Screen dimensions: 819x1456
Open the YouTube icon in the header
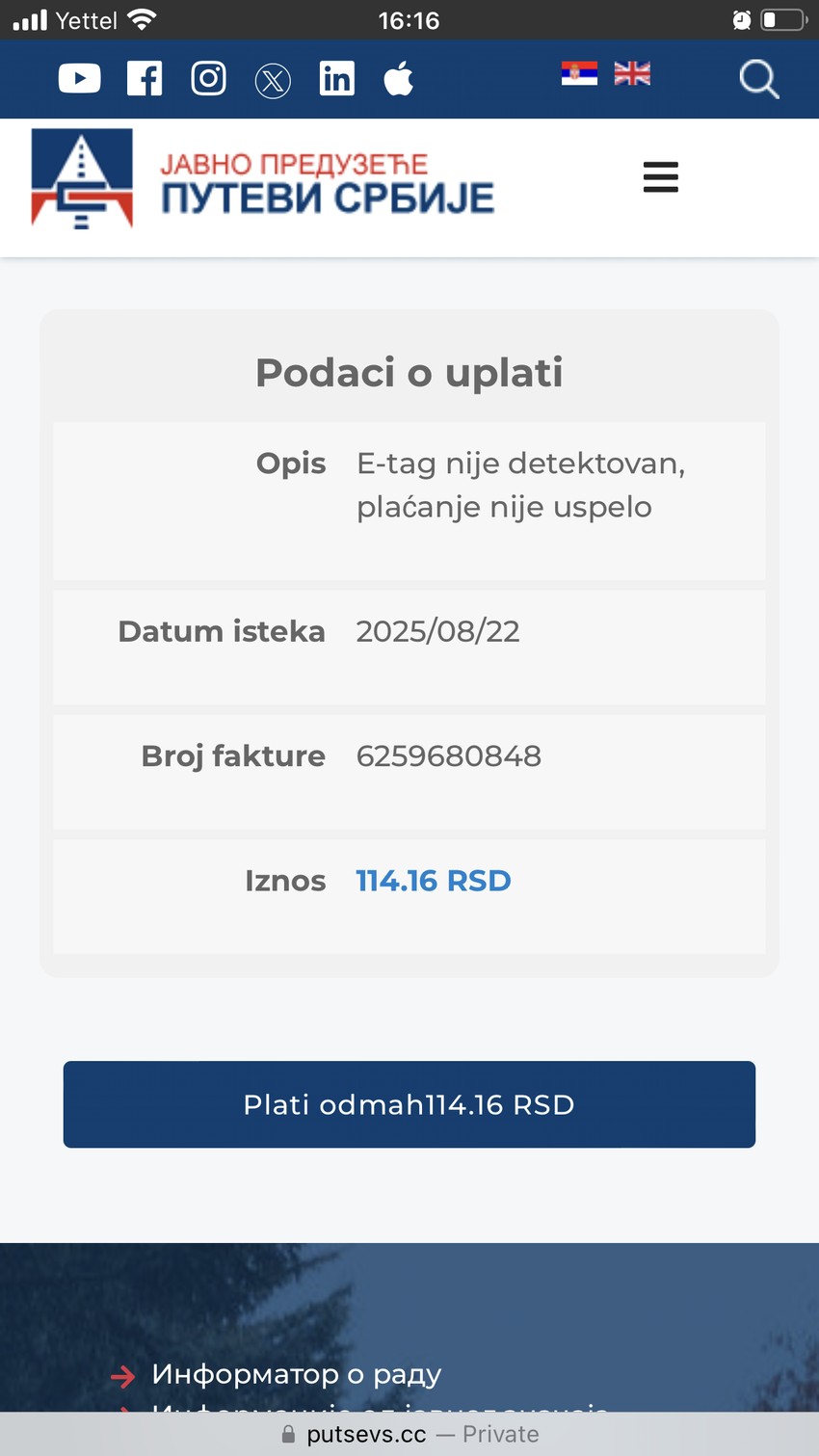click(79, 78)
